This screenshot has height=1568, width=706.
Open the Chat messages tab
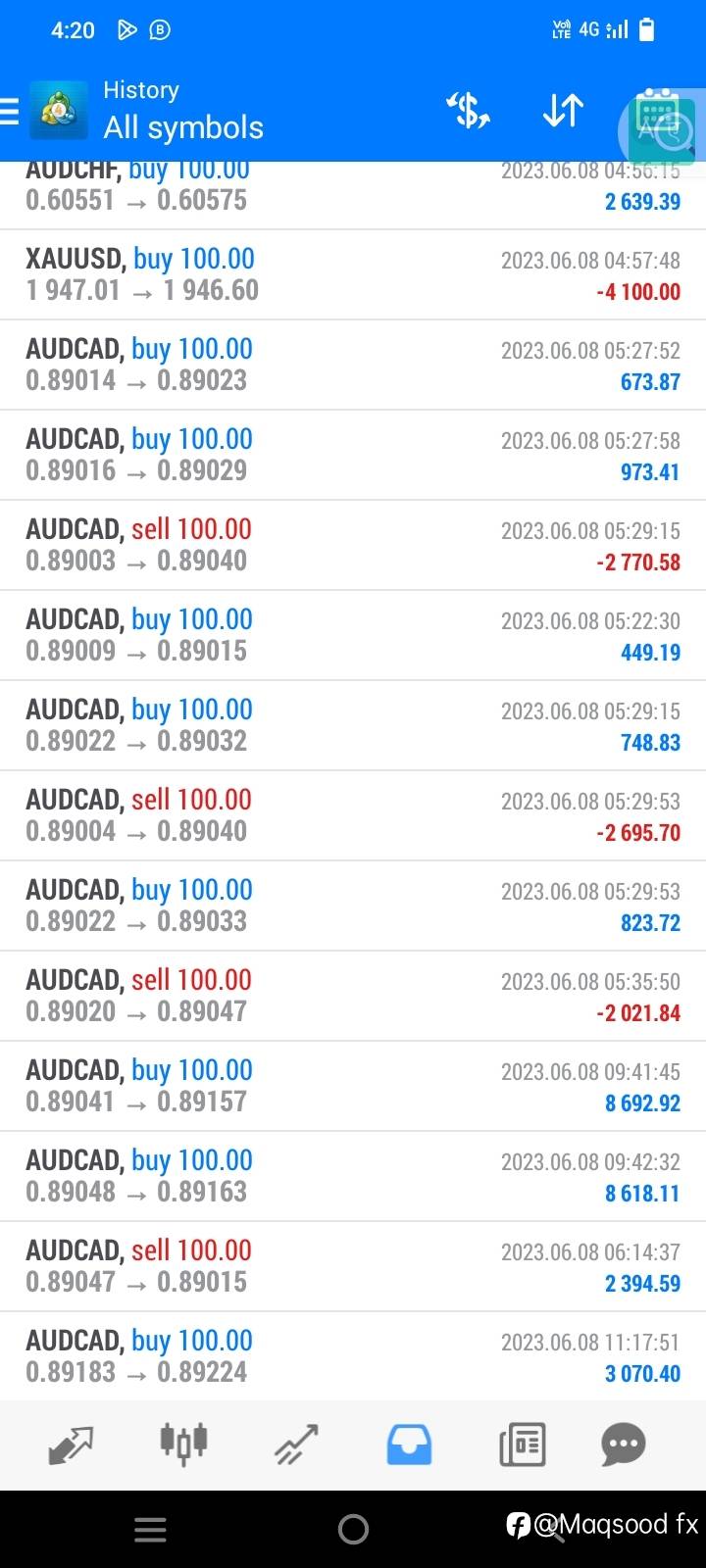tap(624, 1445)
